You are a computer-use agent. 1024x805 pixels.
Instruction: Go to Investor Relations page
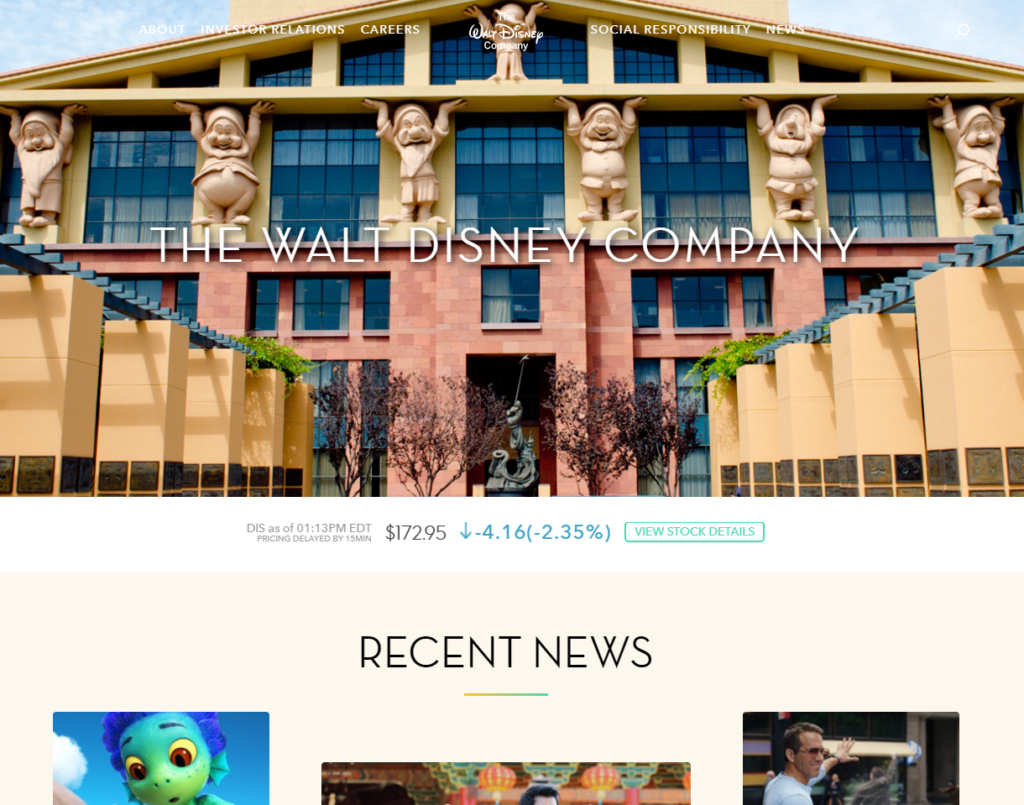pos(272,30)
